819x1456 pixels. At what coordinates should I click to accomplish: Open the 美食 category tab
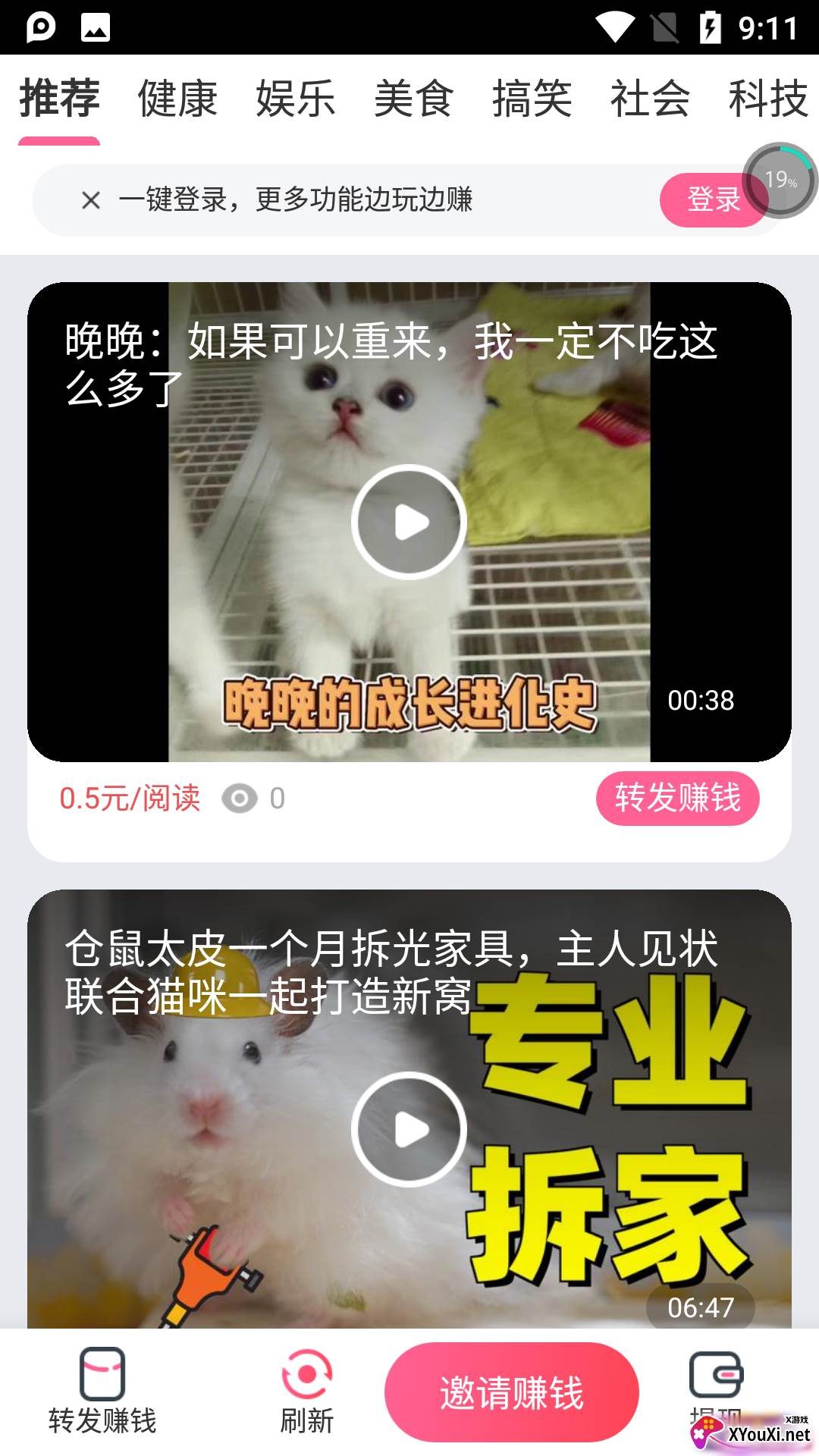[x=414, y=99]
